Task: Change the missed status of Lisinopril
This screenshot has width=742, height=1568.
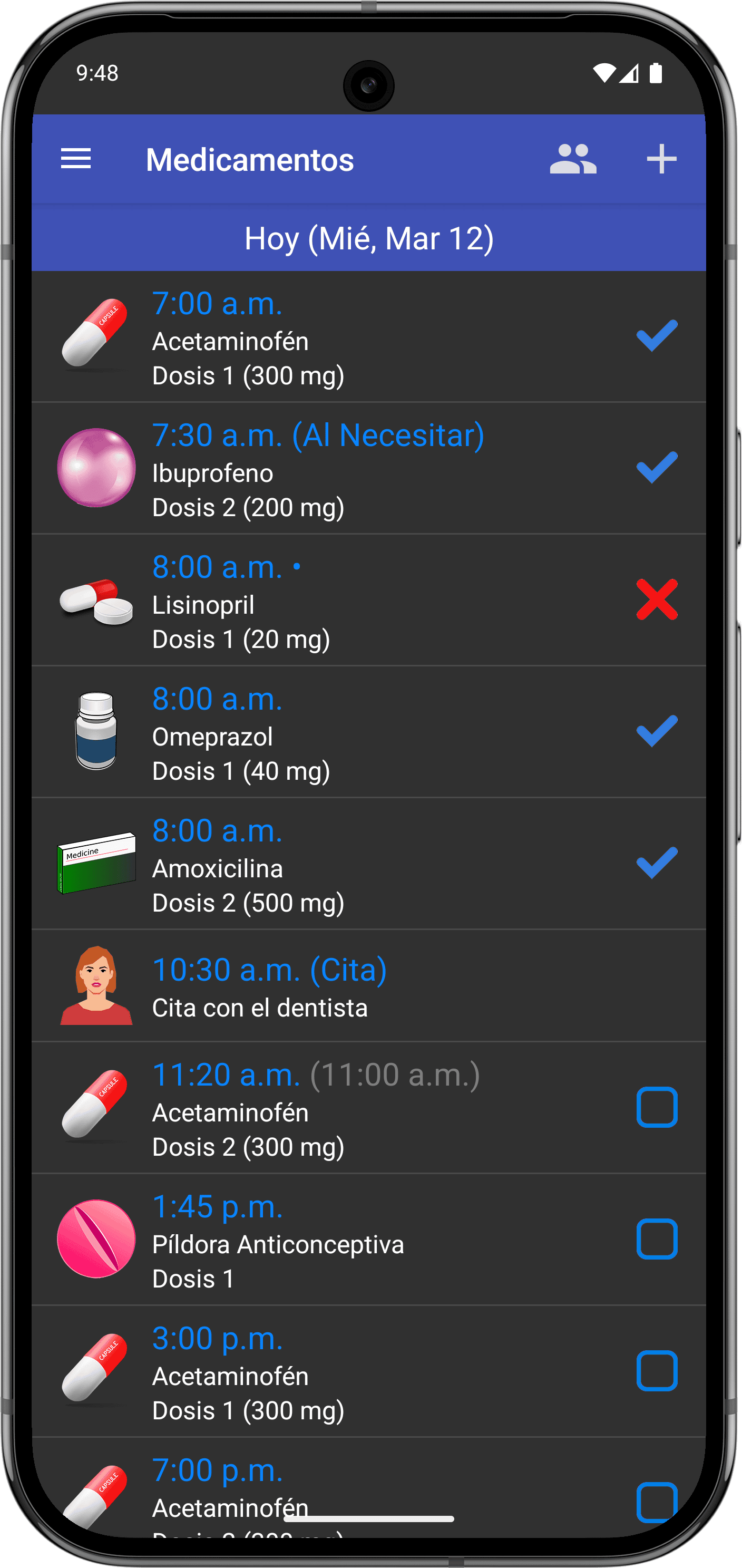Action: 657,599
